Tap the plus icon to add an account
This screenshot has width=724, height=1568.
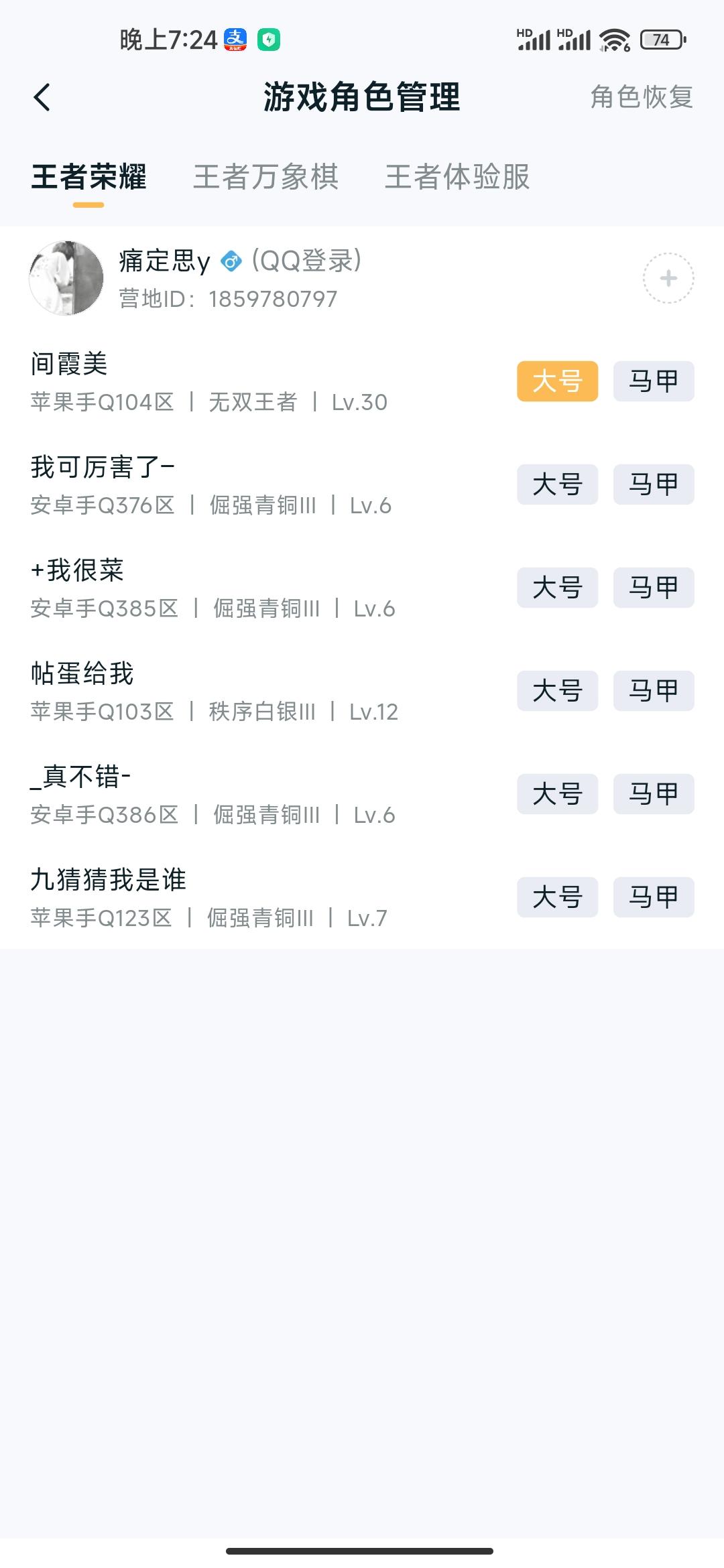click(666, 278)
